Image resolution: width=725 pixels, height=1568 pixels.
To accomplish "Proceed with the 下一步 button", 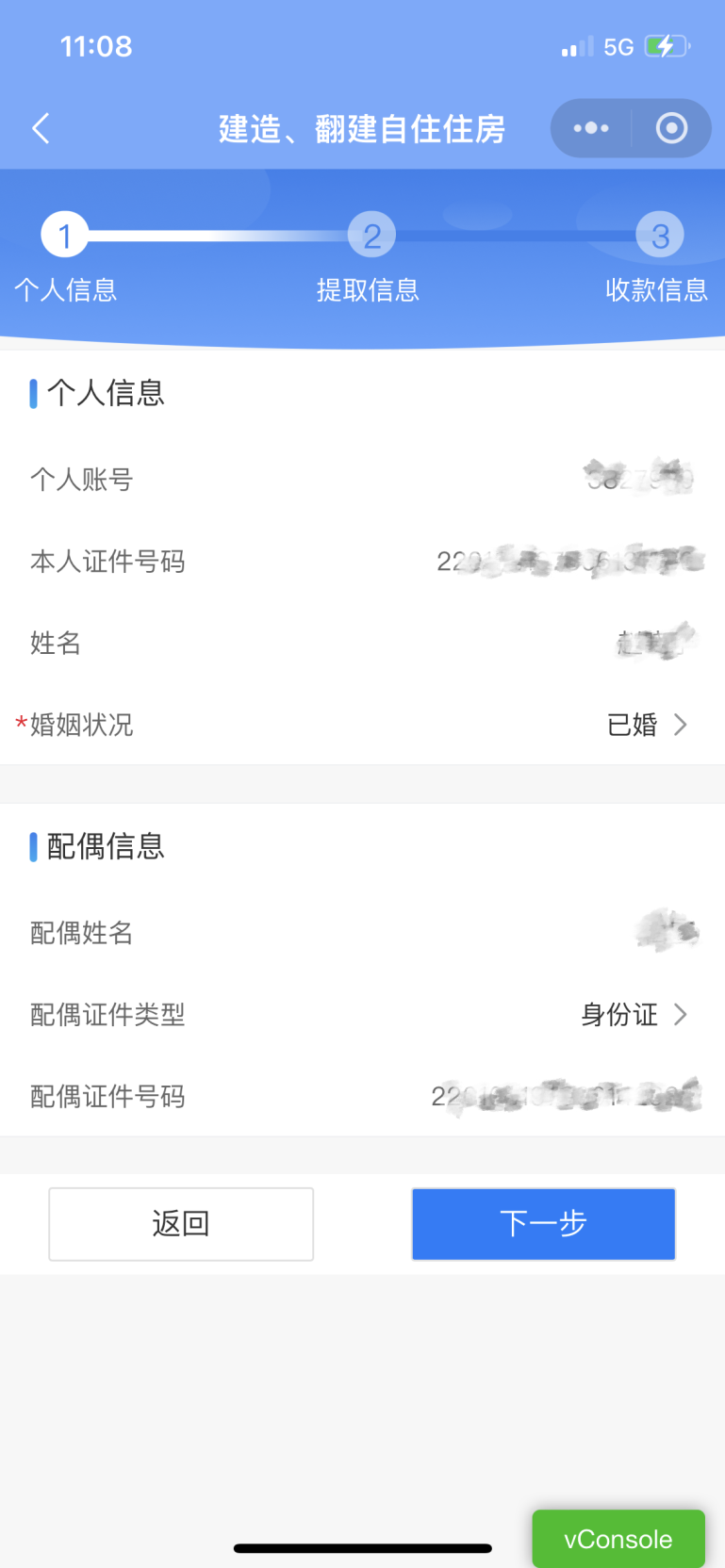I will (x=544, y=1224).
